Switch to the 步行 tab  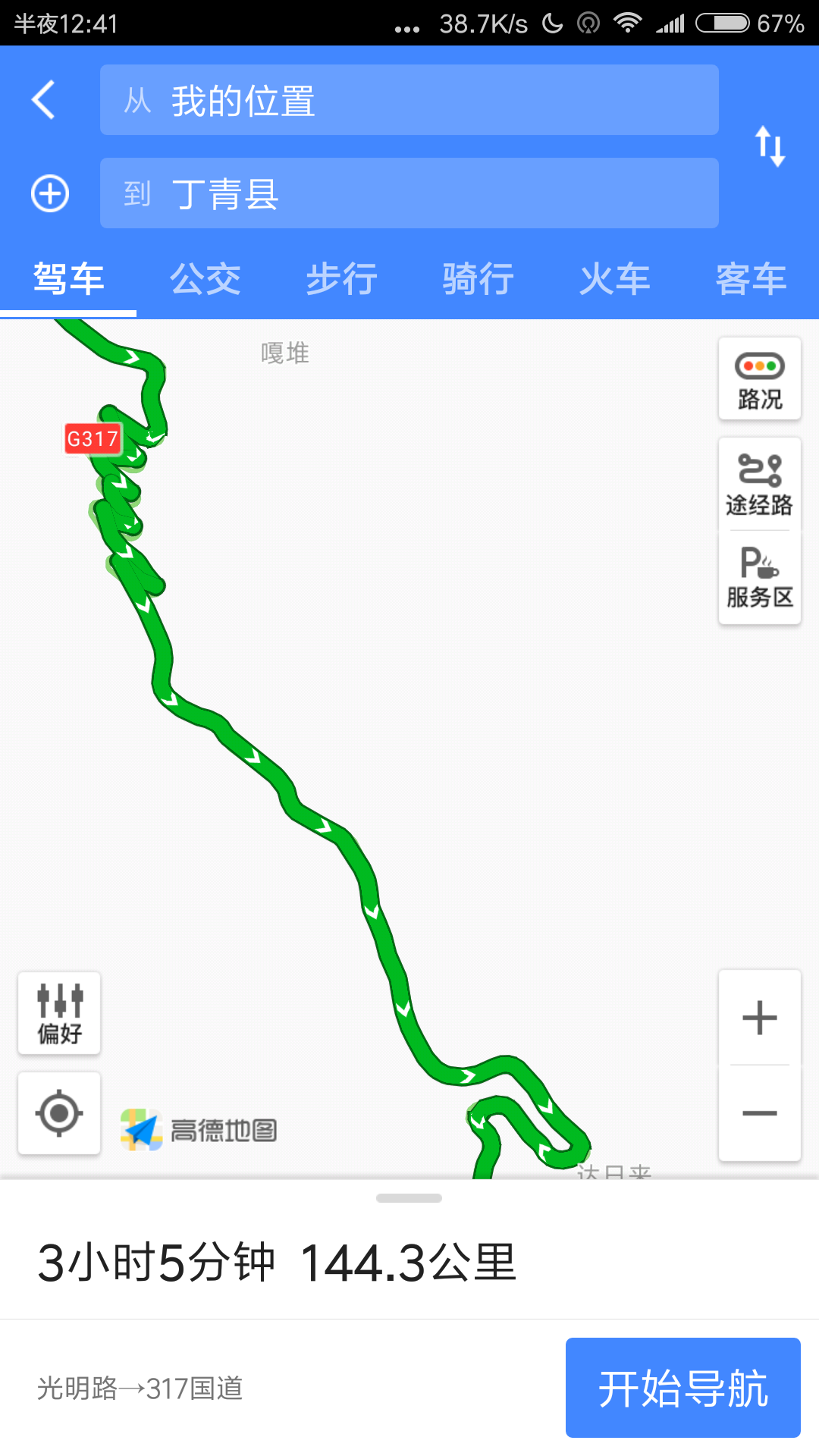341,279
